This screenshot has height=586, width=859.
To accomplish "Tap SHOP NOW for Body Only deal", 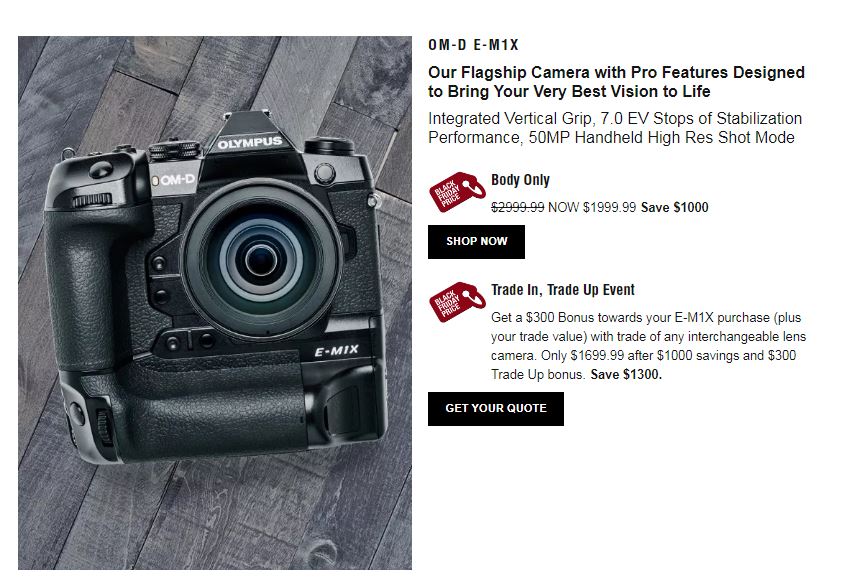I will (476, 241).
